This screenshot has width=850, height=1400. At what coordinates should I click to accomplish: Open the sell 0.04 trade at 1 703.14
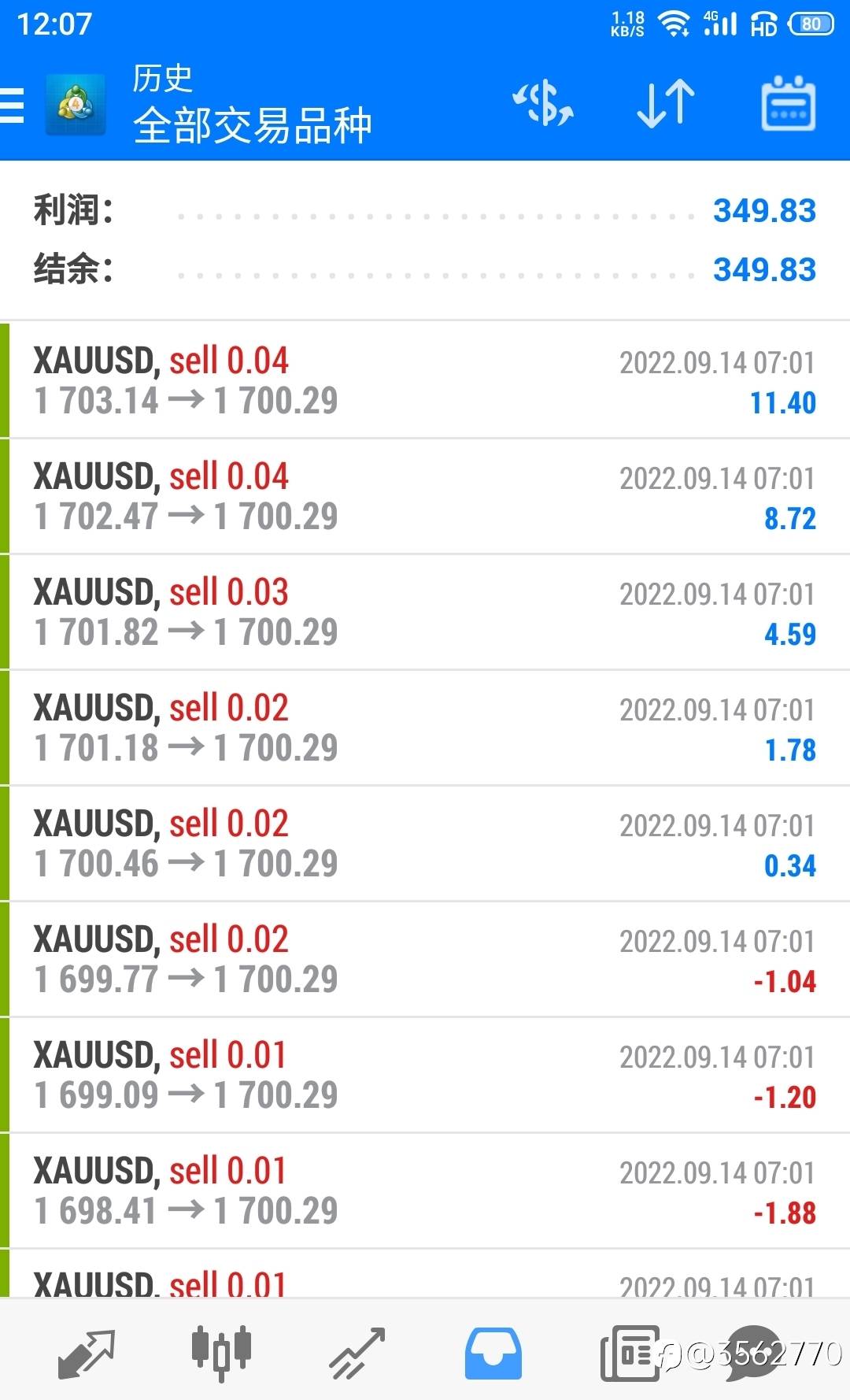pos(425,380)
